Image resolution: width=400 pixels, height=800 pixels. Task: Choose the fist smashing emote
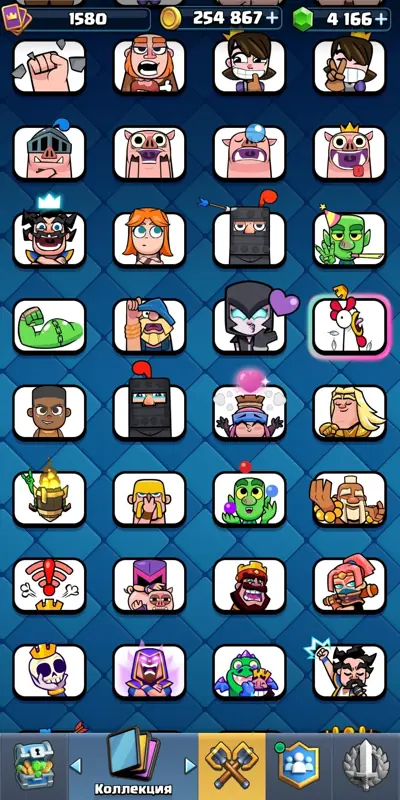pos(49,66)
